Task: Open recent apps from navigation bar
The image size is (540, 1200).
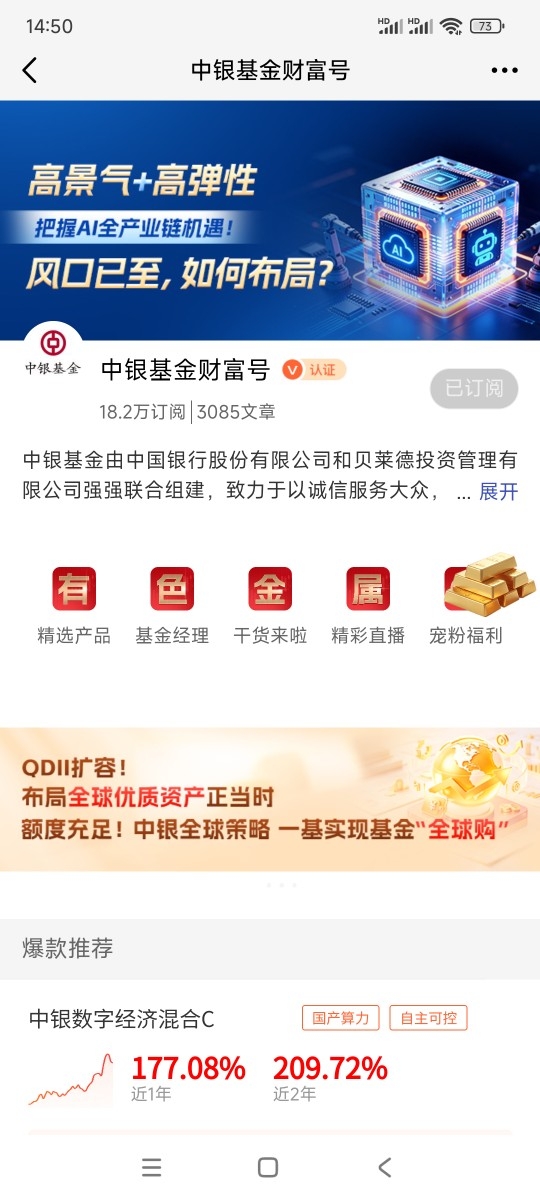Action: (x=152, y=1167)
